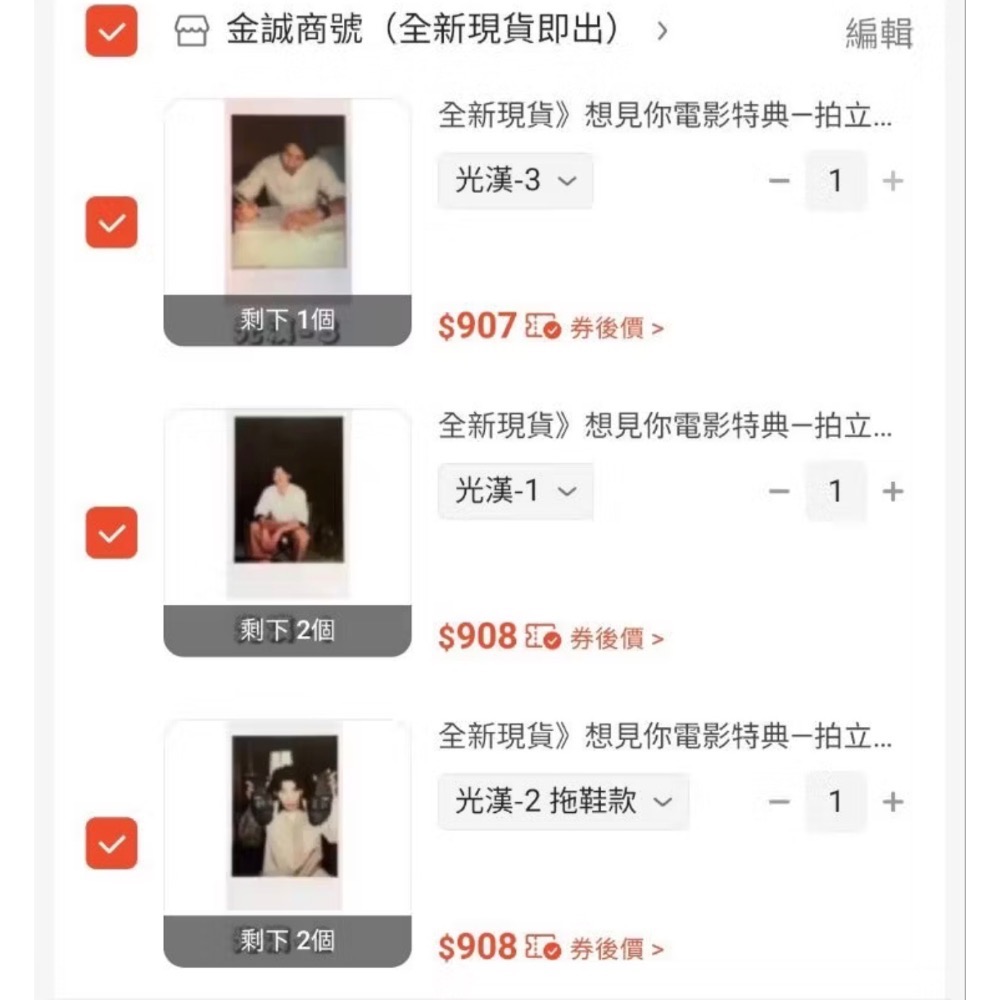Increase the 光漢-1 quantity
Viewport: 1000px width, 1000px height.
click(893, 491)
